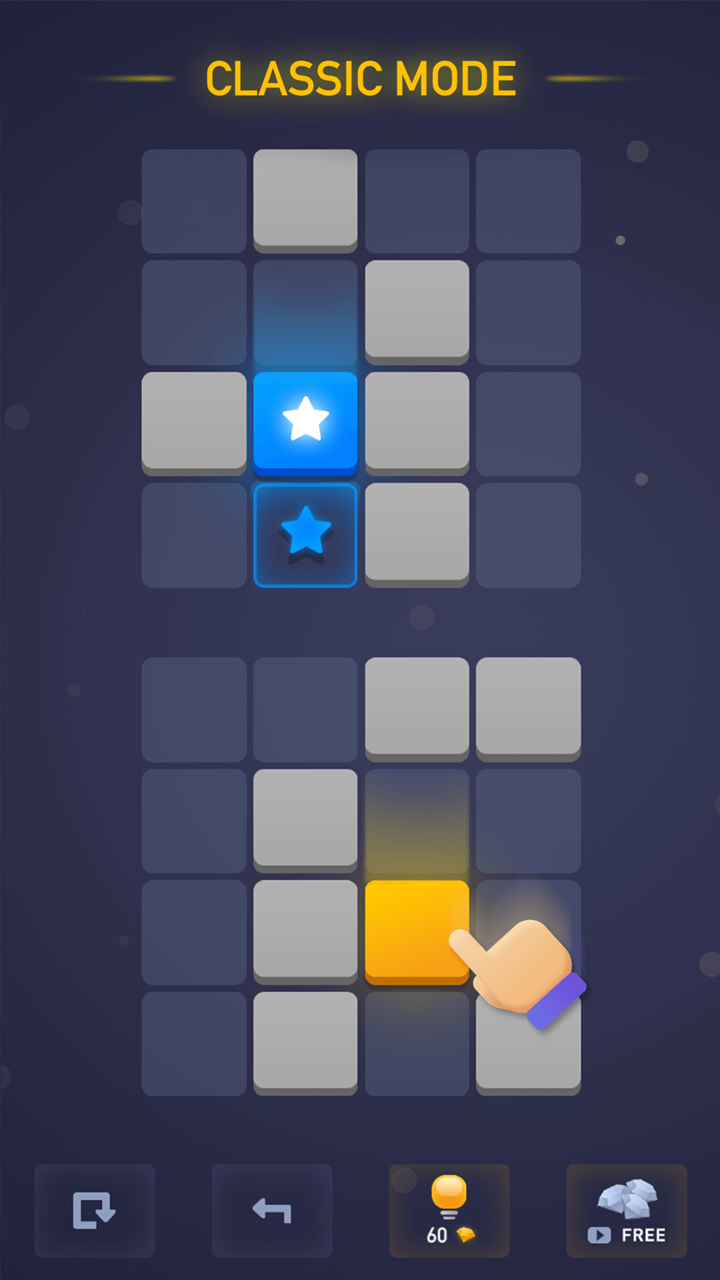This screenshot has height=1280, width=720.
Task: Select the glowing blue star tile
Action: pyautogui.click(x=305, y=421)
